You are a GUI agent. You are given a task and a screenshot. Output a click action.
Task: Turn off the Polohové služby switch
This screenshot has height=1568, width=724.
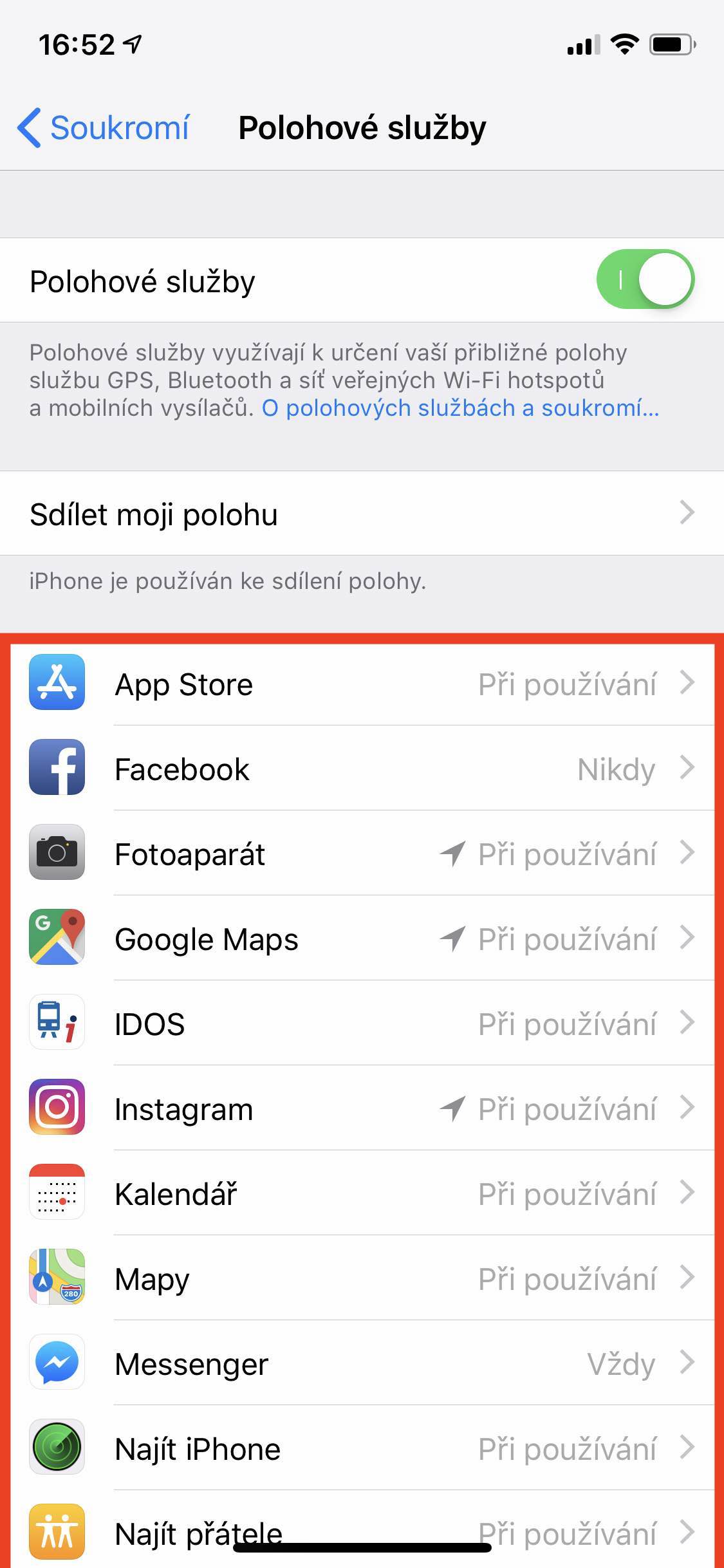point(645,280)
